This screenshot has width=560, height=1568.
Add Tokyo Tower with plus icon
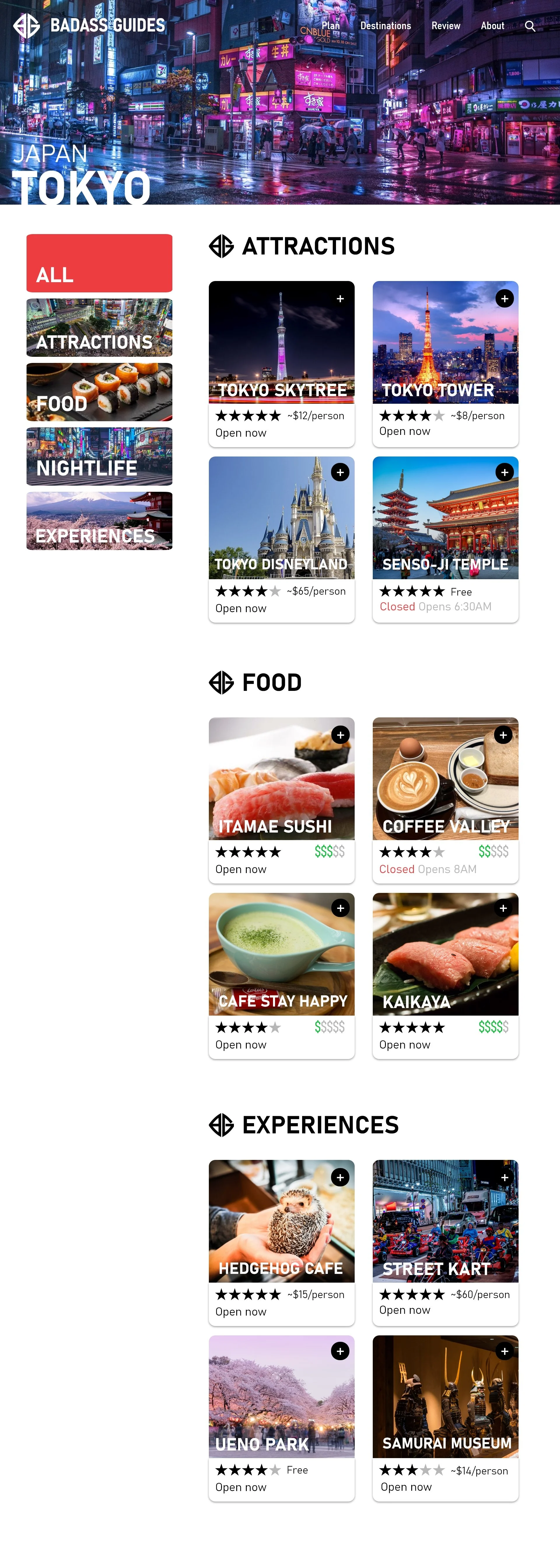(x=505, y=298)
